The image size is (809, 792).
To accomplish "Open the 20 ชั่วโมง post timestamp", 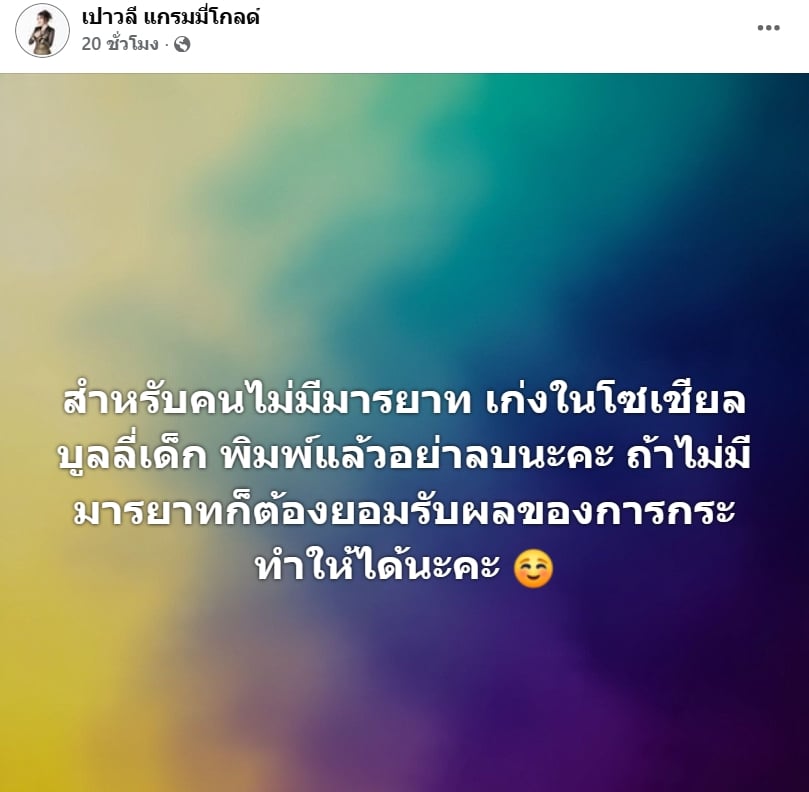I will pyautogui.click(x=120, y=44).
